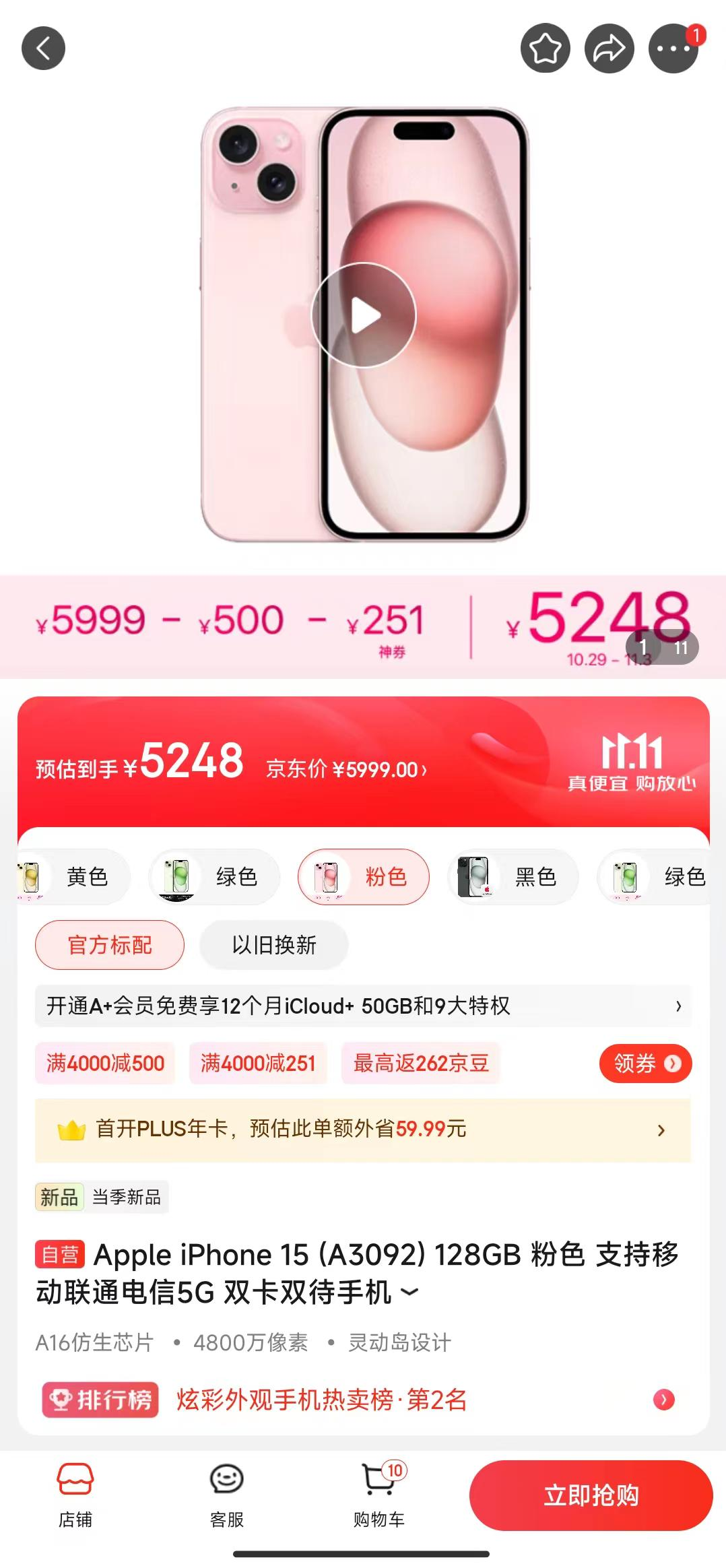
Task: Open the 店铺 store page
Action: (x=75, y=1494)
